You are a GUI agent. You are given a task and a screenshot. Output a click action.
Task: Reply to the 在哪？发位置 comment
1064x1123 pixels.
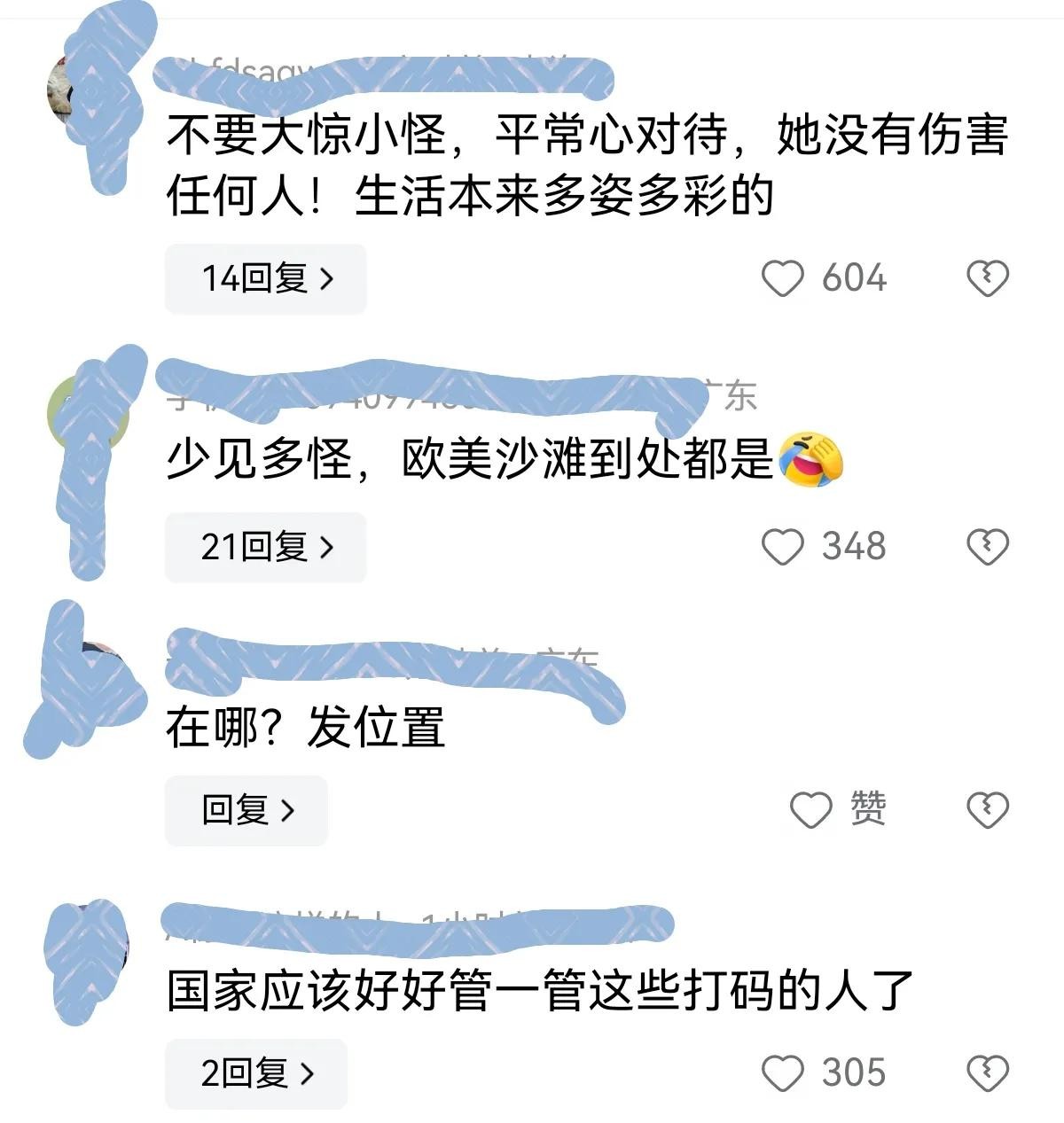(x=246, y=810)
